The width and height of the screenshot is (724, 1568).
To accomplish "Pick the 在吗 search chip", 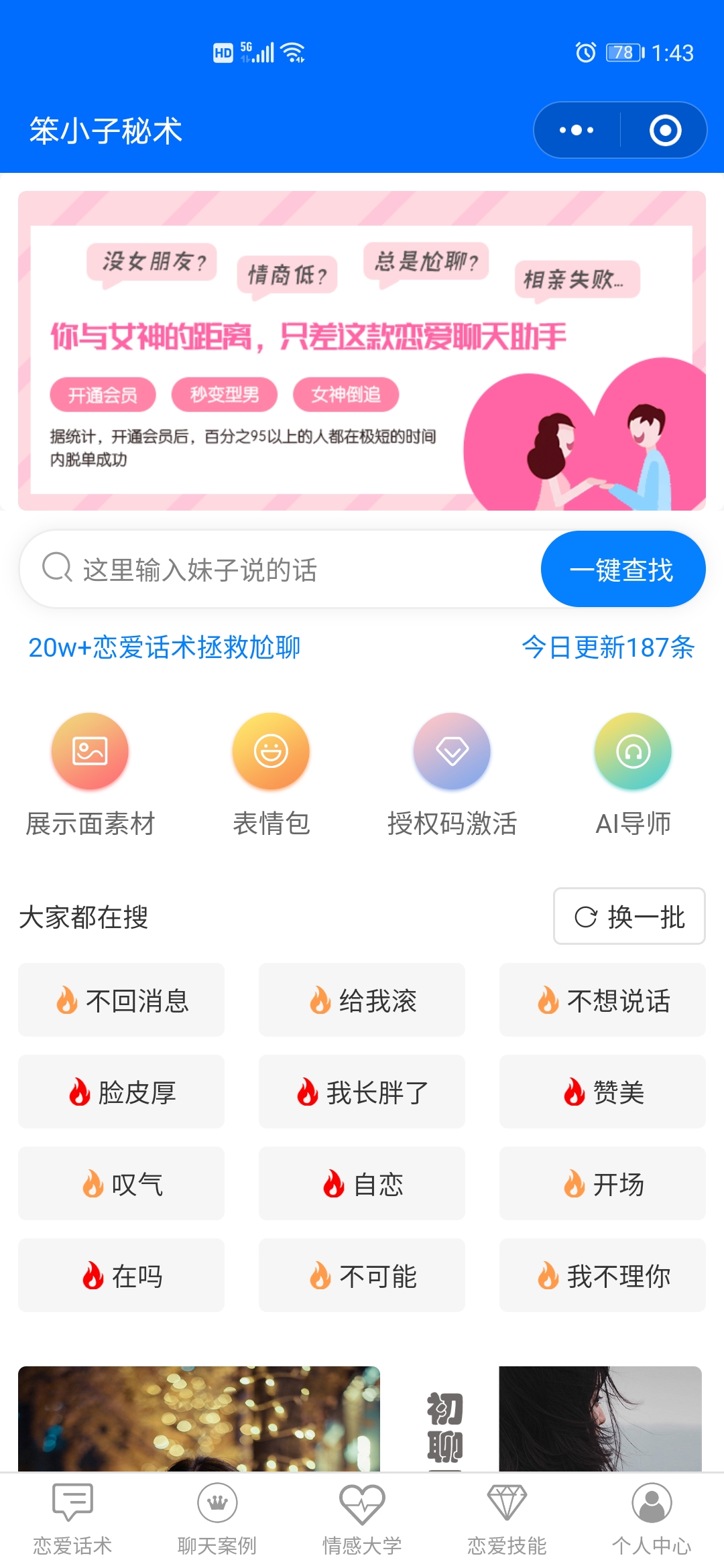I will point(121,1275).
